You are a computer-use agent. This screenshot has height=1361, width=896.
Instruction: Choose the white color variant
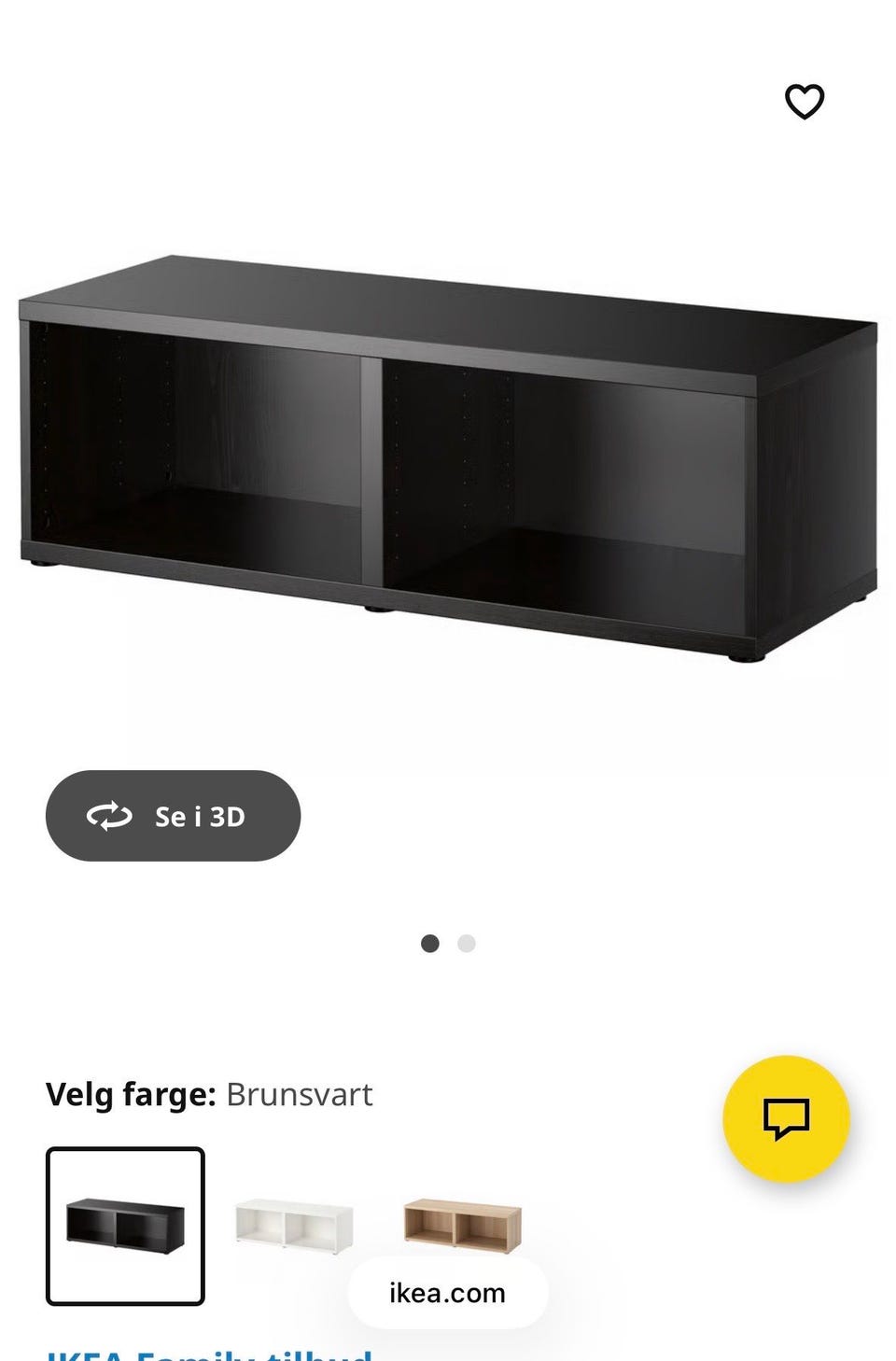[x=294, y=1224]
